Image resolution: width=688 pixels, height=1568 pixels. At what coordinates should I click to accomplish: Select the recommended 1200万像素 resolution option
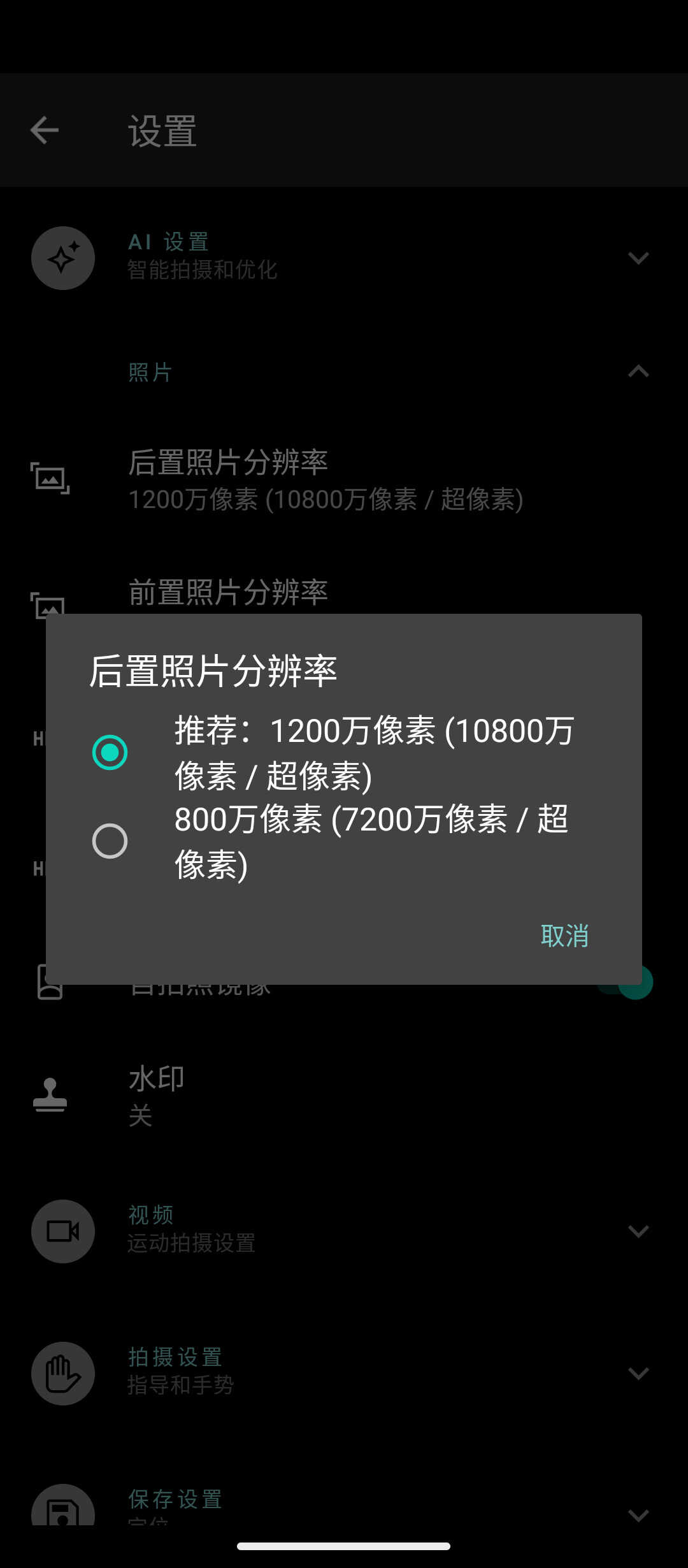click(344, 753)
